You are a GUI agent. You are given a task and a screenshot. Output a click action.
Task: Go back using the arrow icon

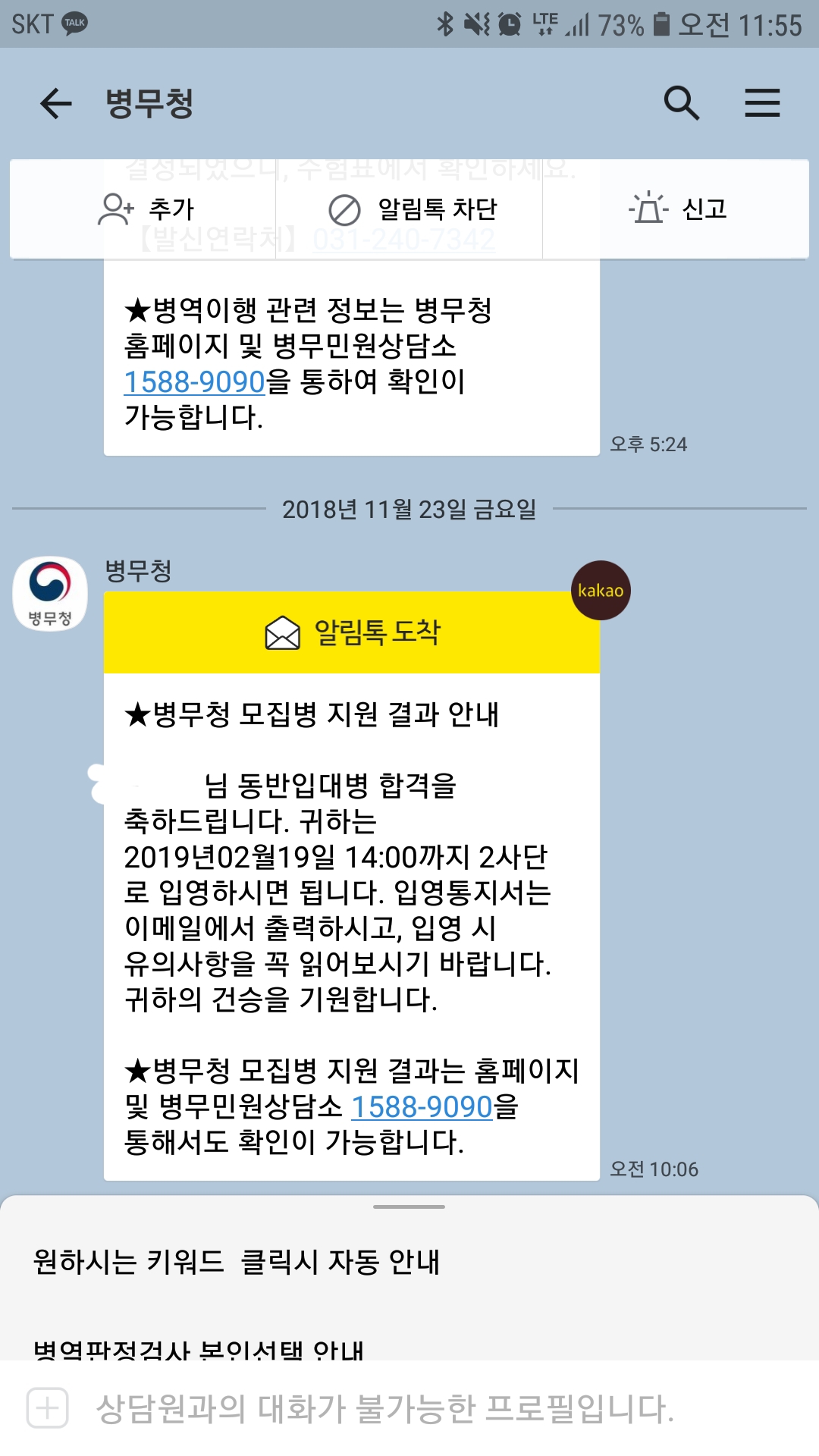(x=56, y=103)
